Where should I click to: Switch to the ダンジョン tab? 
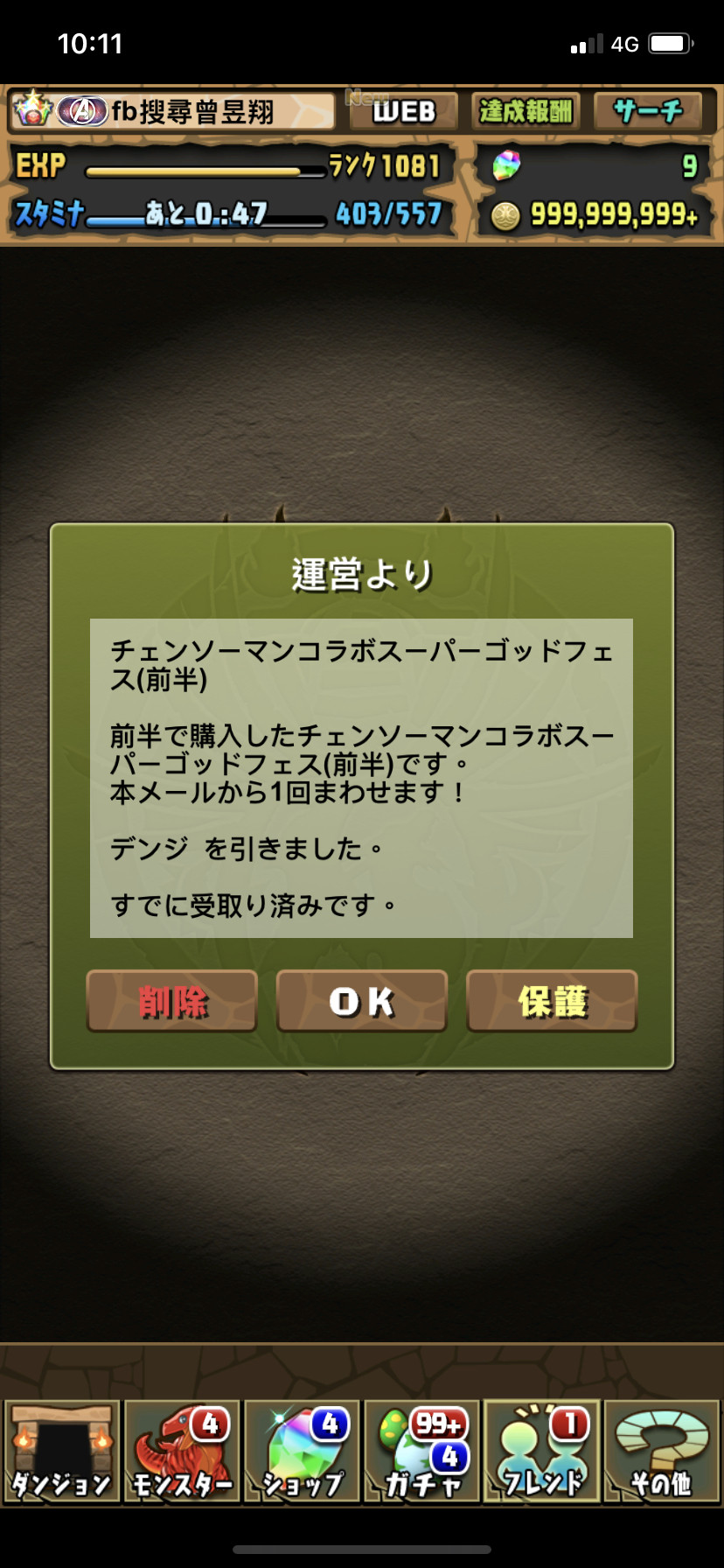click(61, 1451)
